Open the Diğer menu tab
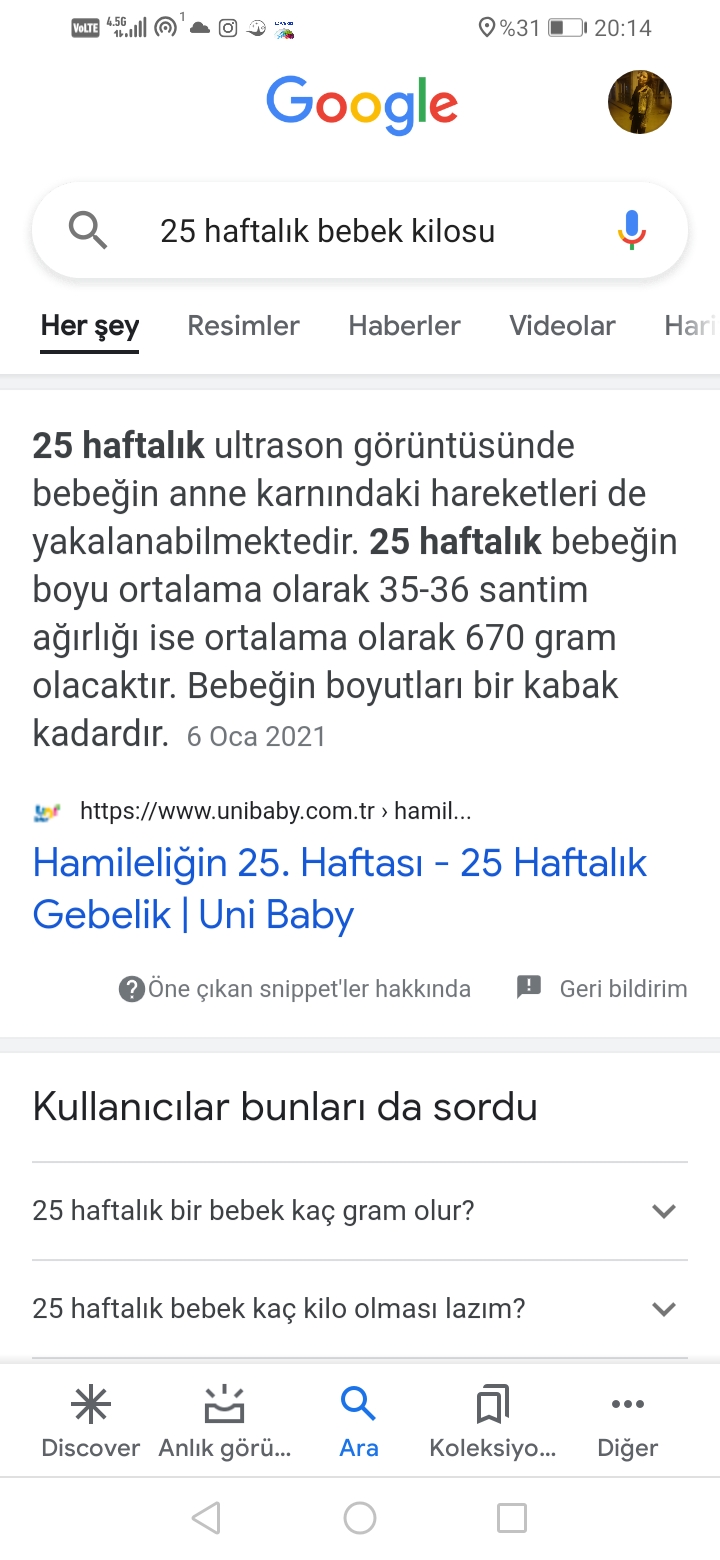This screenshot has height=1560, width=720. 627,1422
